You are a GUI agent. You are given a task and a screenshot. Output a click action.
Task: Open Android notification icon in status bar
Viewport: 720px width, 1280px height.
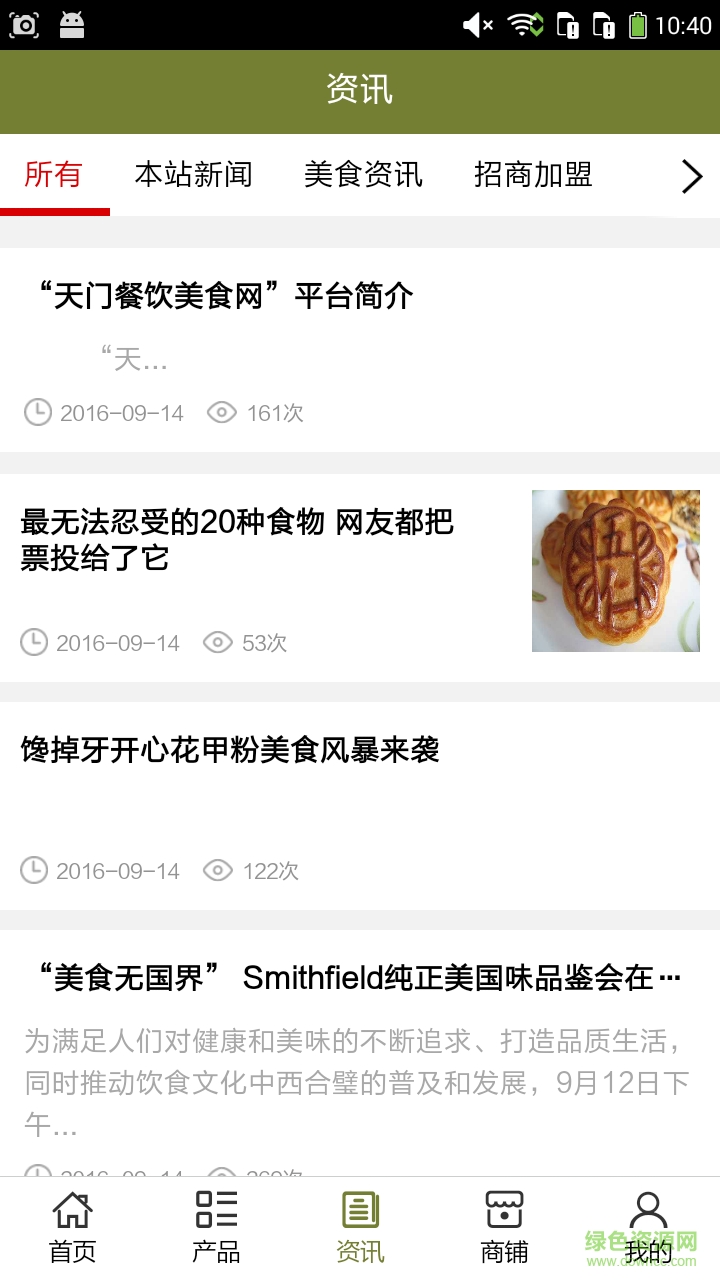69,23
